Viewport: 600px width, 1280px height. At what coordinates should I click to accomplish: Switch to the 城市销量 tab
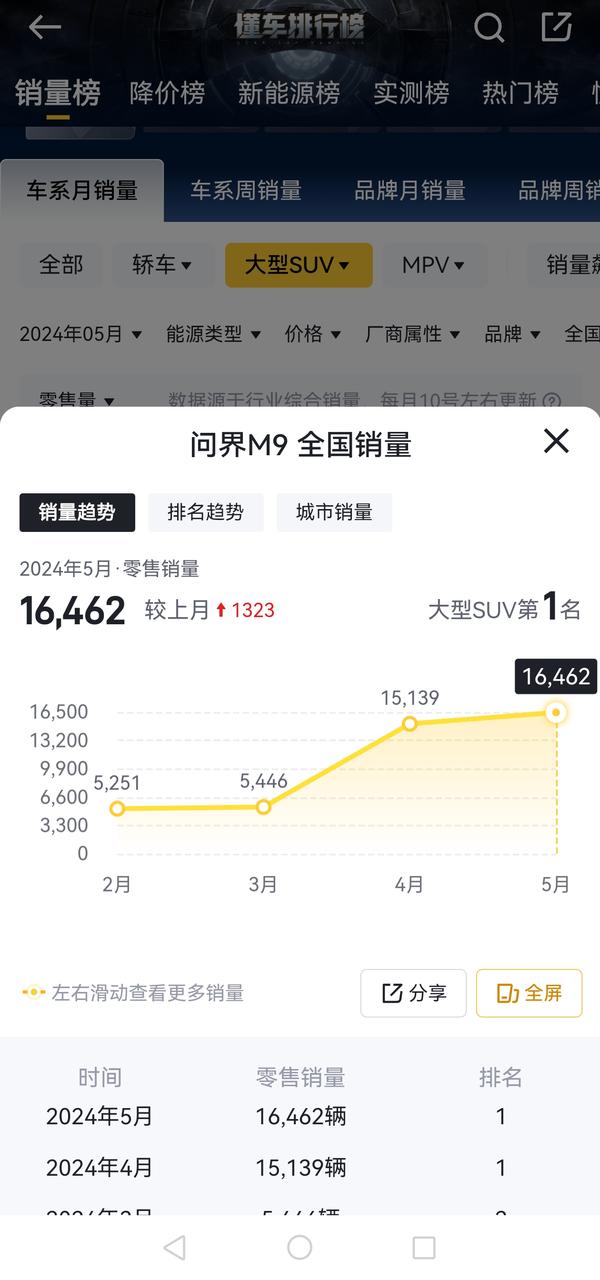(x=334, y=513)
